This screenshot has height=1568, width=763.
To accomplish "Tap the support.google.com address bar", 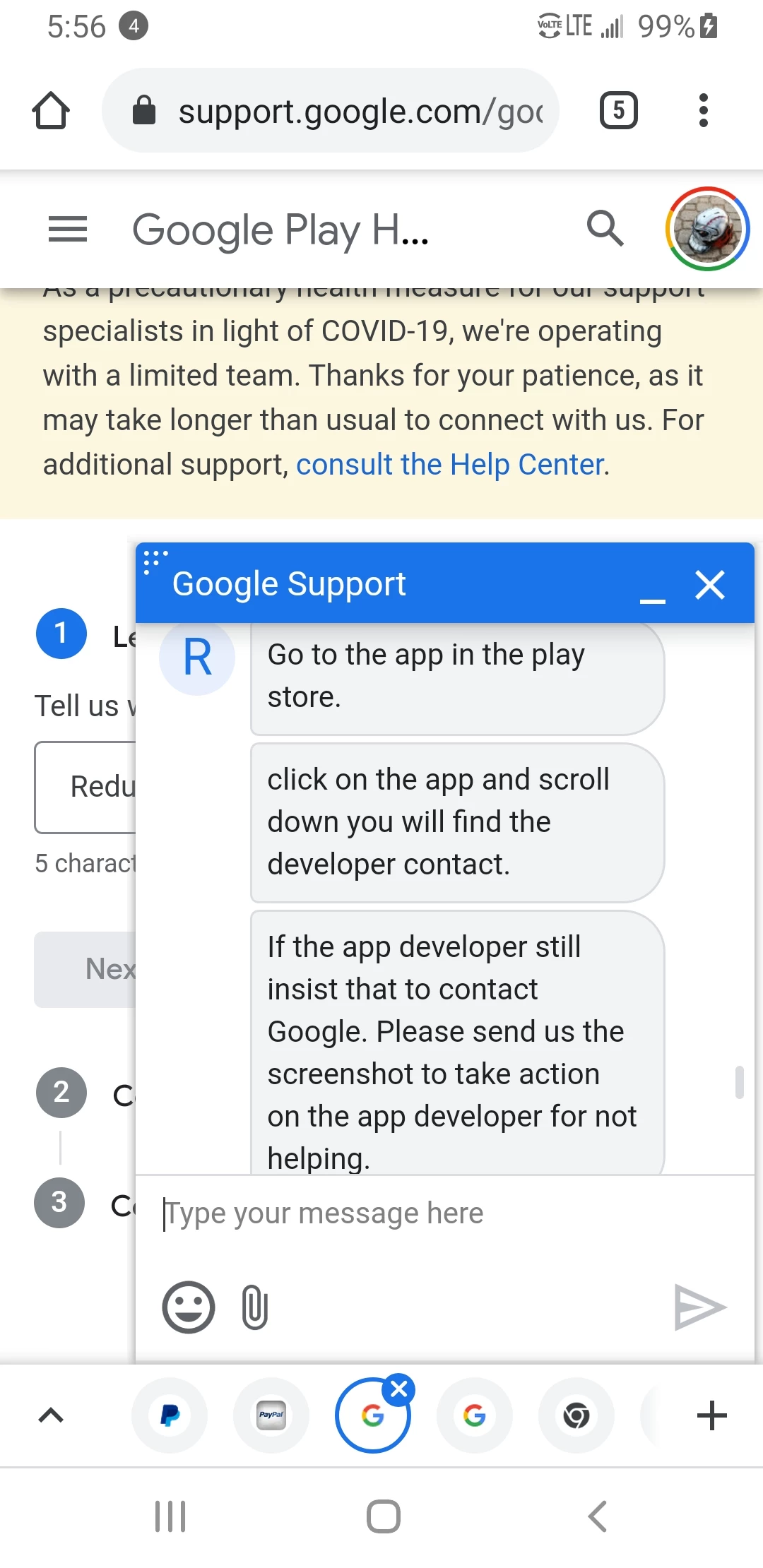I will 331,111.
